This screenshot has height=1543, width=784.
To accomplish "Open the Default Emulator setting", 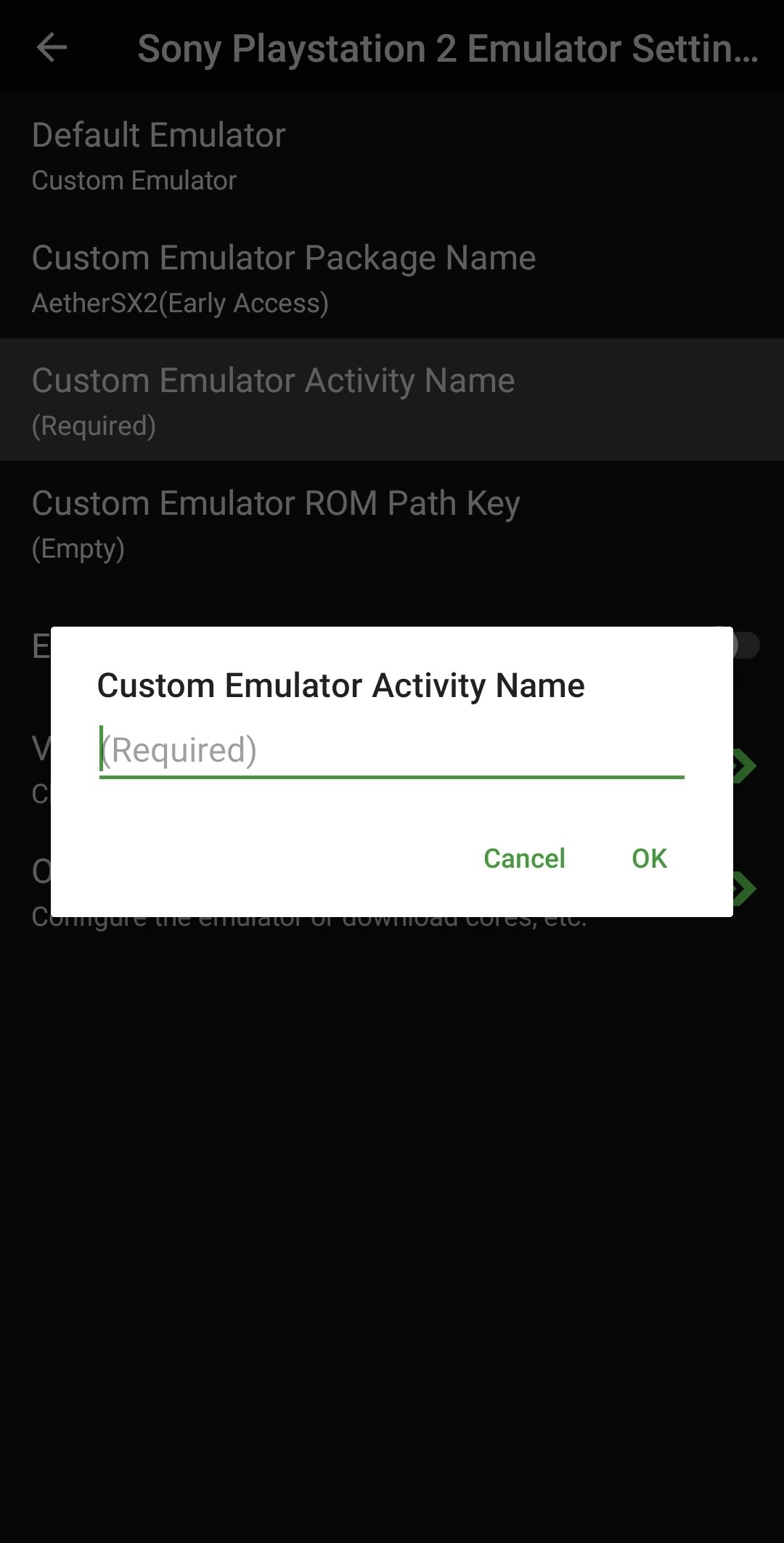I will pyautogui.click(x=392, y=155).
